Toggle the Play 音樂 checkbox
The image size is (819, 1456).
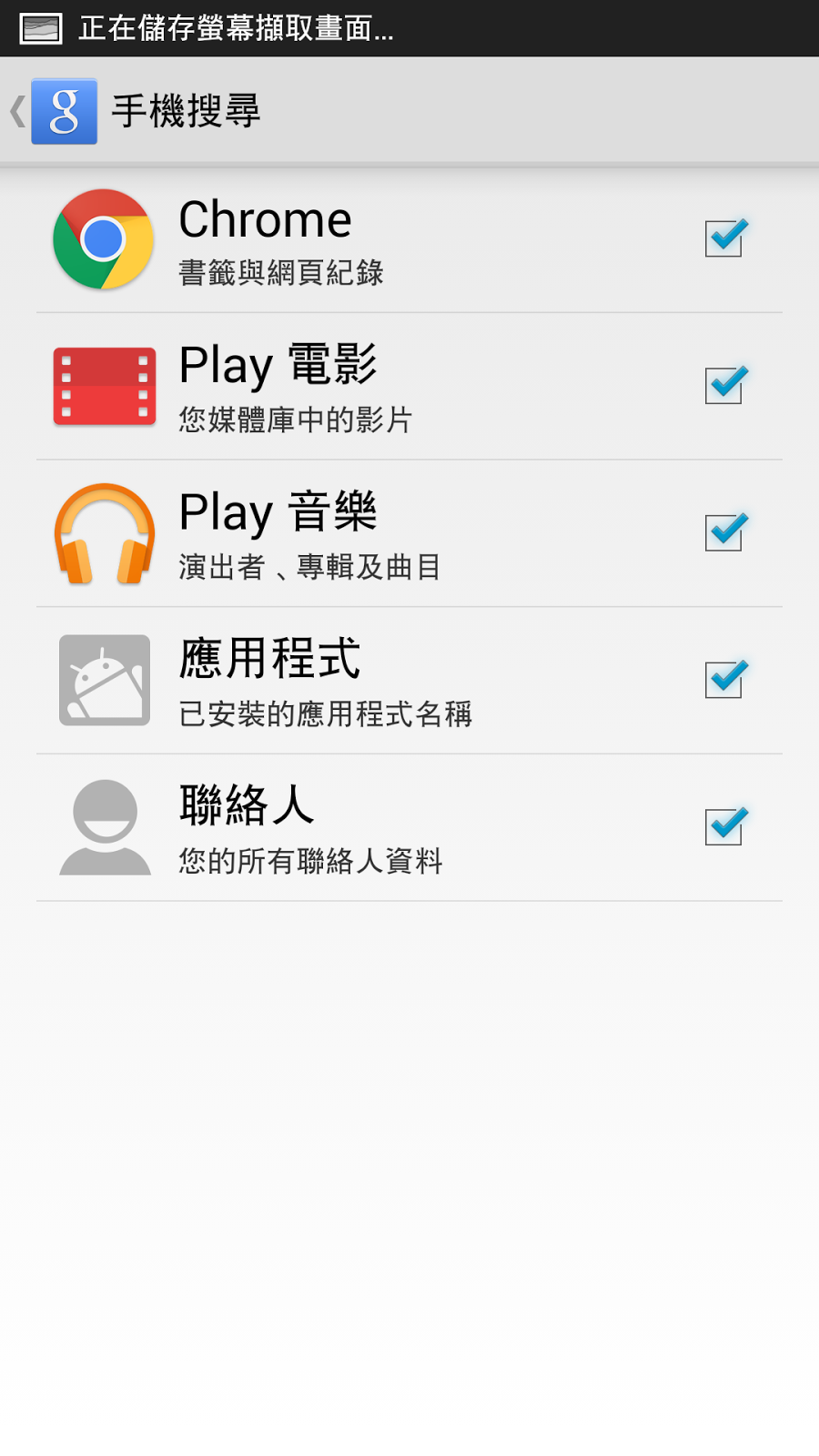click(x=724, y=532)
